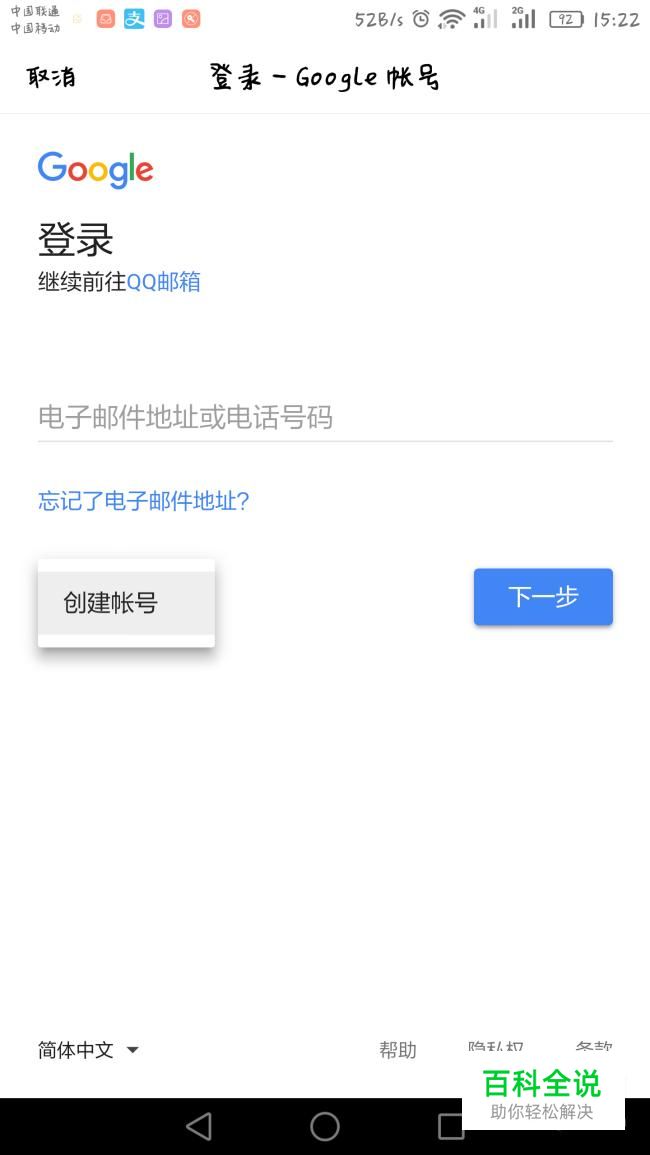Return to the home screen
Image resolution: width=650 pixels, height=1155 pixels.
coord(325,1127)
